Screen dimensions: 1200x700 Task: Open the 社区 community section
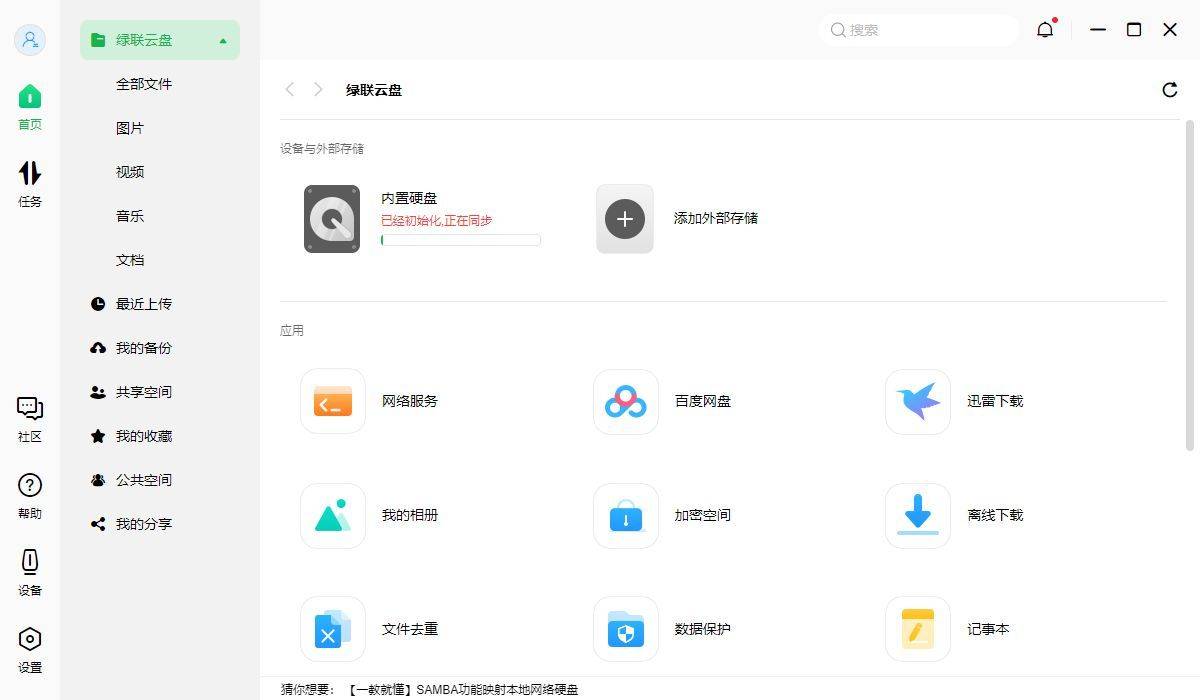pos(30,419)
